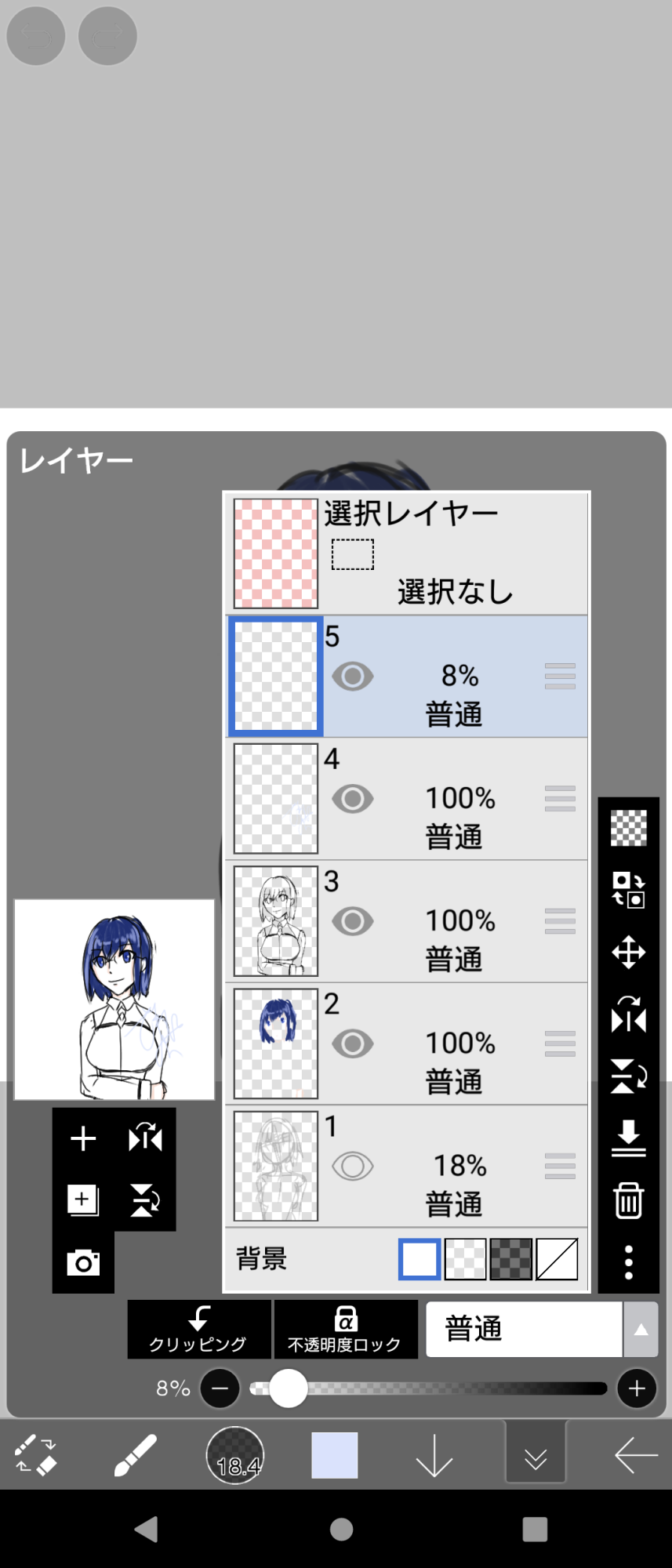Toggle 不透明度ロック alpha lock

point(345,1330)
